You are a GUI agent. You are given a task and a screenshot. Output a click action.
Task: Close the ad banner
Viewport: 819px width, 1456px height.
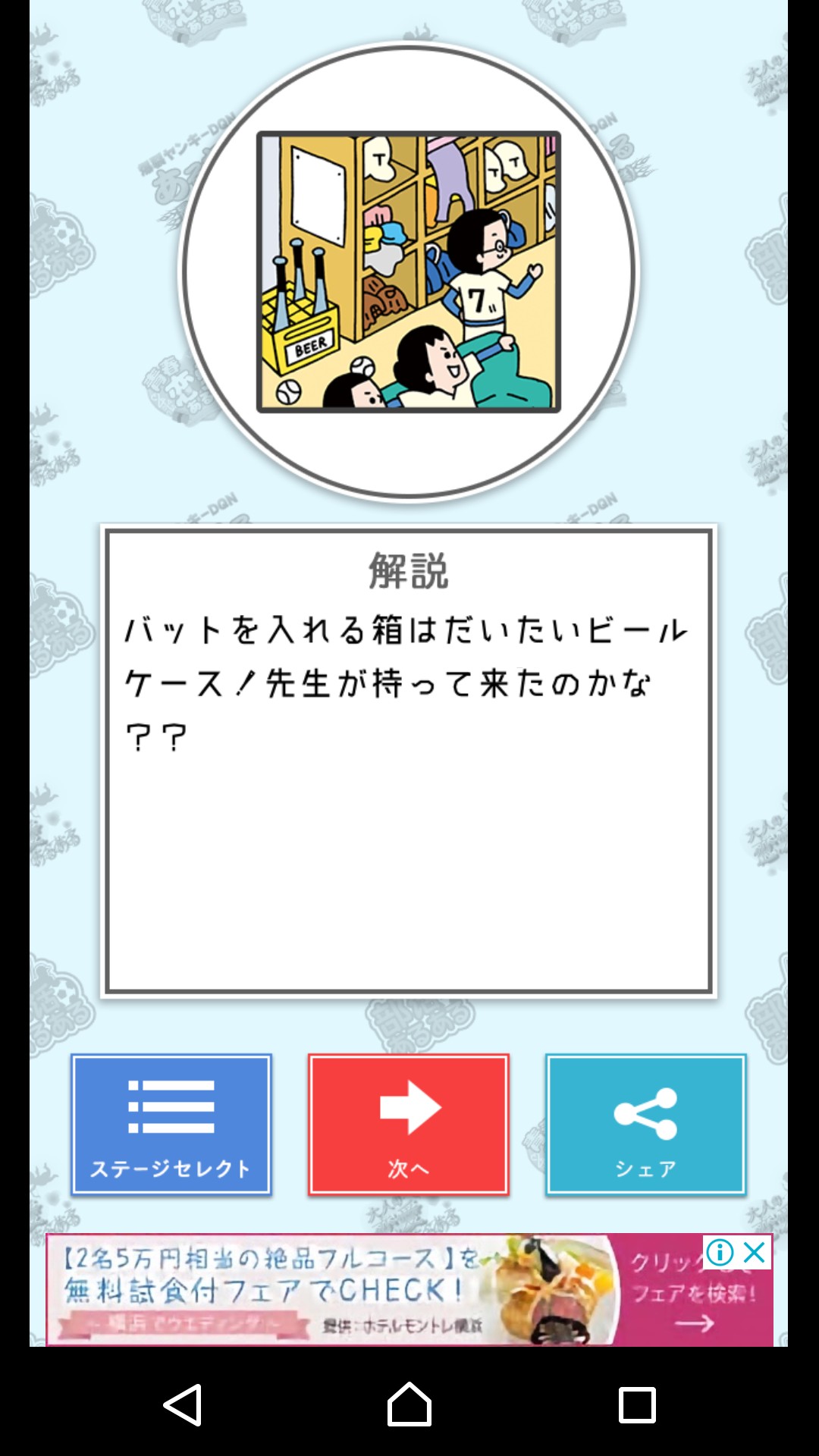click(755, 1253)
